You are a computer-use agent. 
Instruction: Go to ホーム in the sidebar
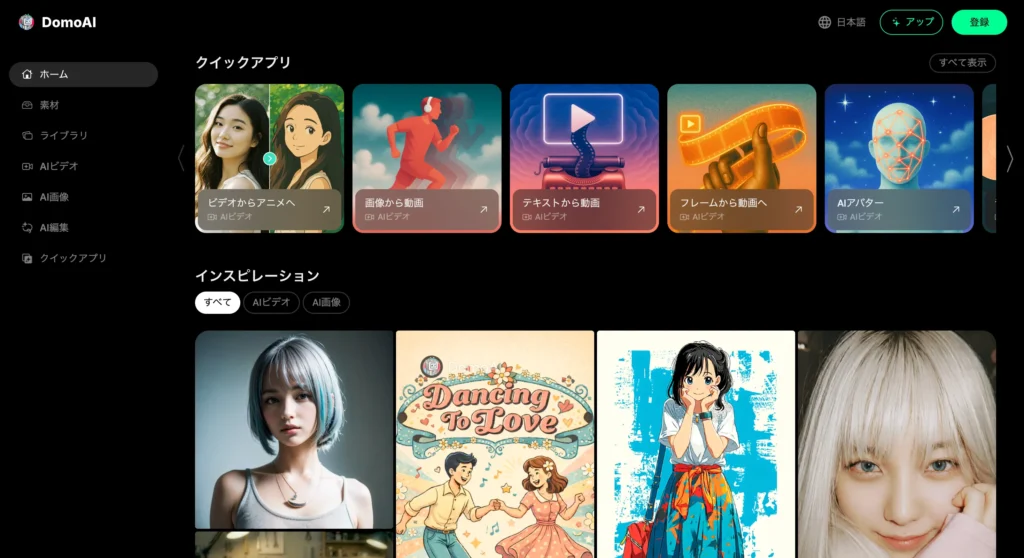click(x=83, y=74)
